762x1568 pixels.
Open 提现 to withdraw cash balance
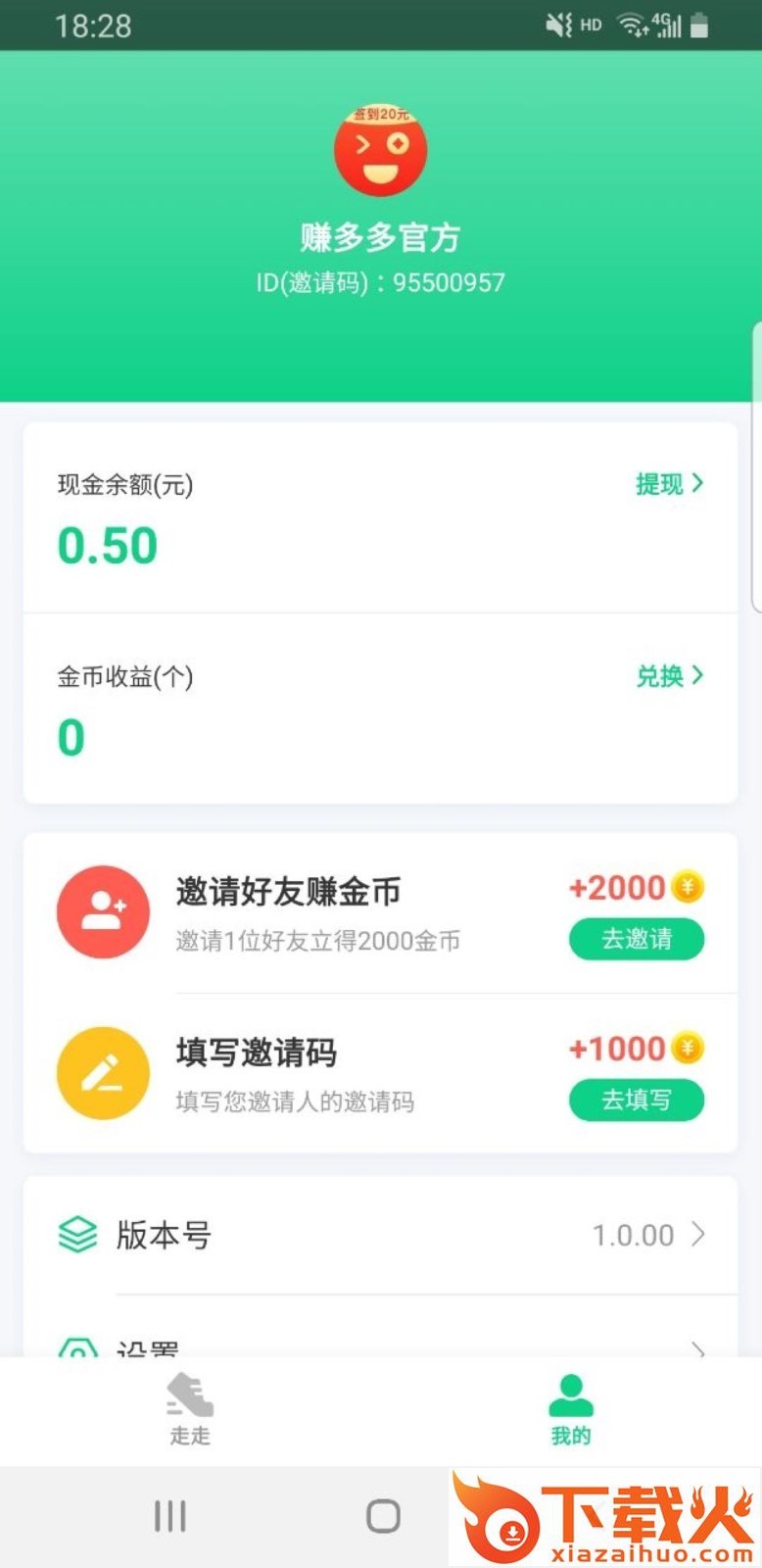coord(669,483)
